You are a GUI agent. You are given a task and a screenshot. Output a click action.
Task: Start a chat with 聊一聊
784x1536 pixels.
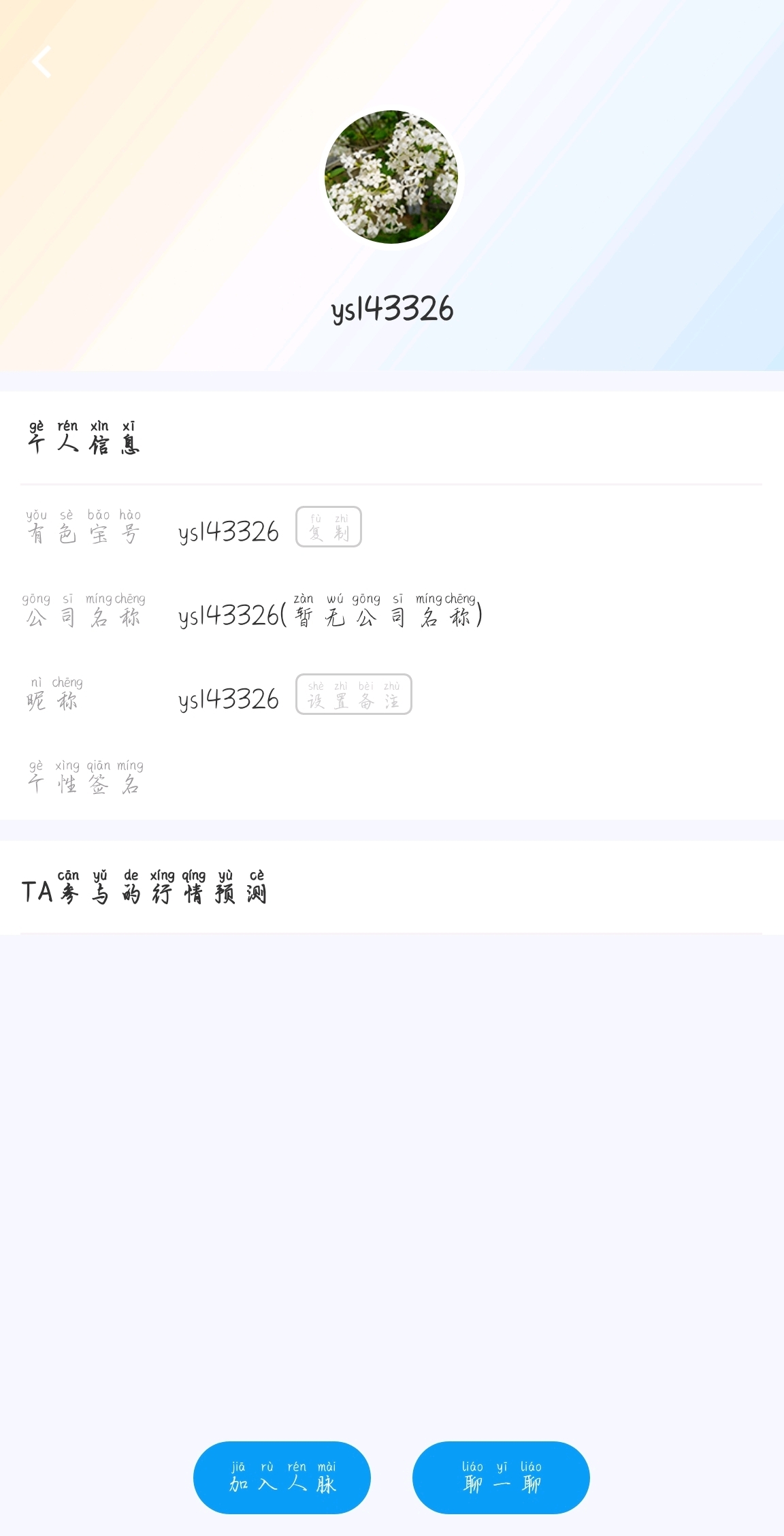click(x=501, y=1477)
